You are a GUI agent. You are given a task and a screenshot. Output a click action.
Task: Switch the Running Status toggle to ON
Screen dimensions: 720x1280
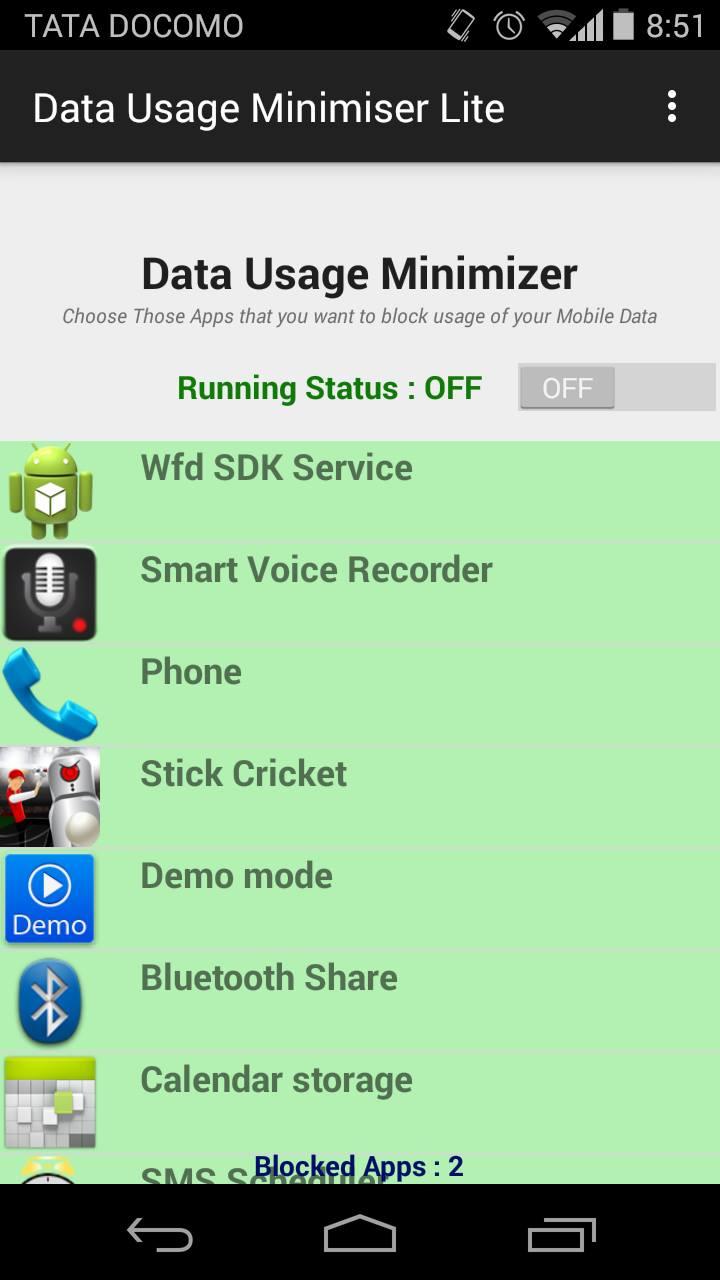[x=616, y=388]
